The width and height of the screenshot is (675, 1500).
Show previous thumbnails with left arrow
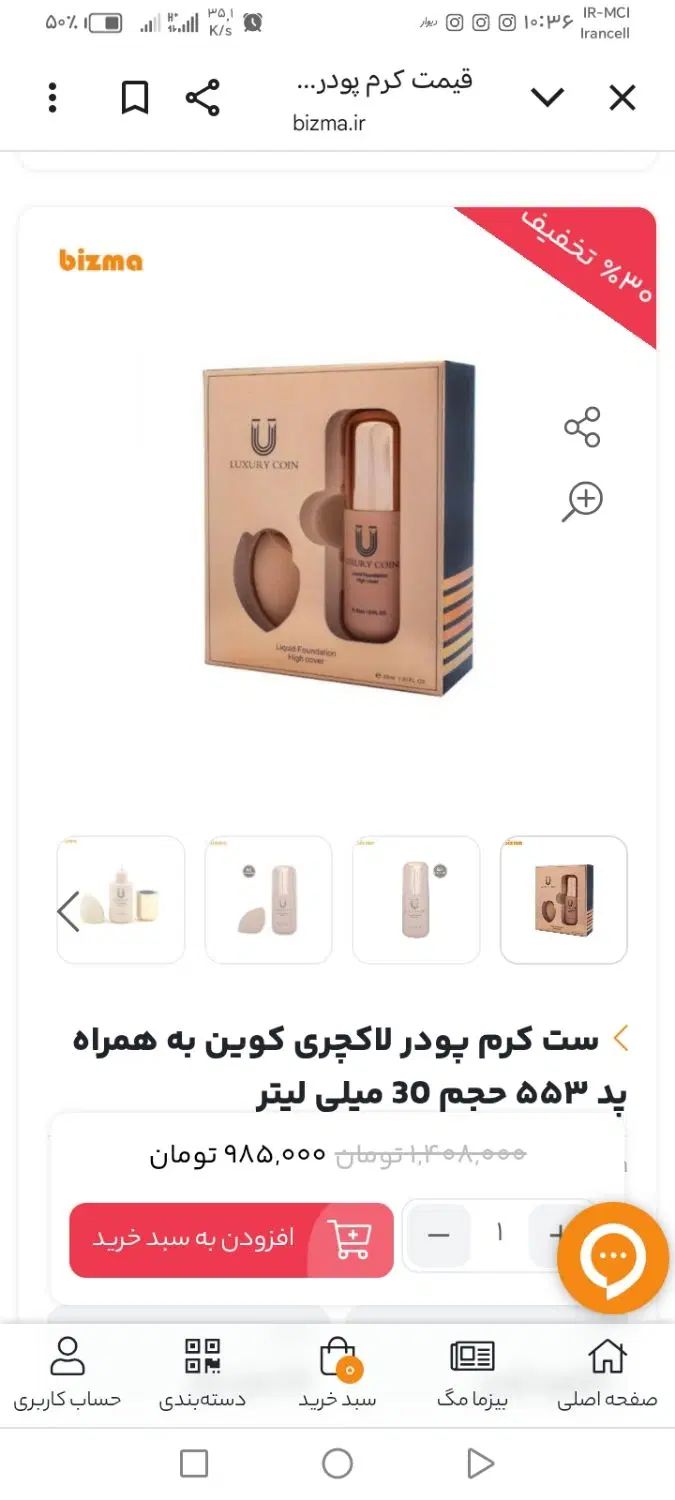68,911
